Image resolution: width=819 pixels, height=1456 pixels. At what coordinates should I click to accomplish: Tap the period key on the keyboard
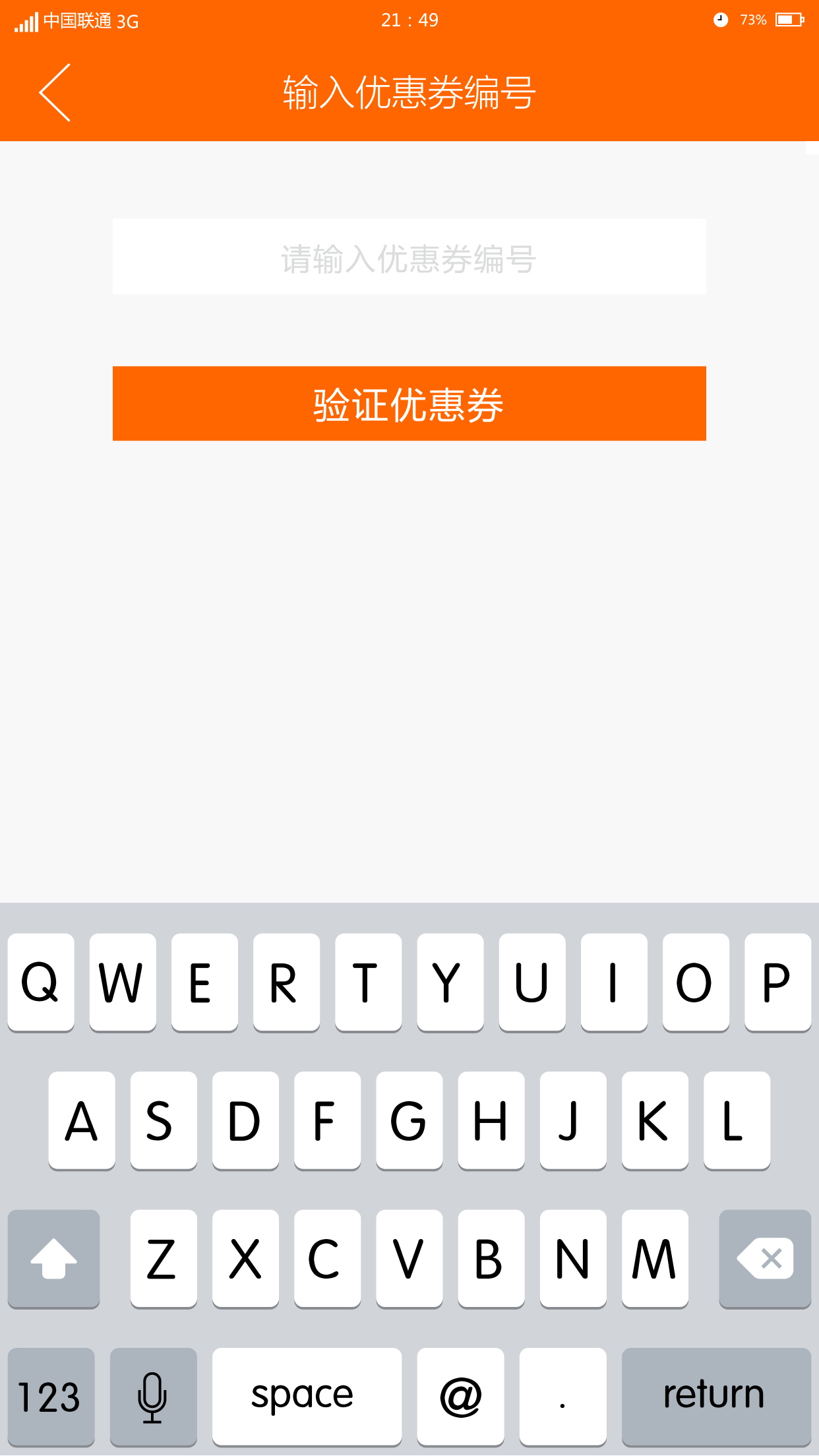point(562,1395)
